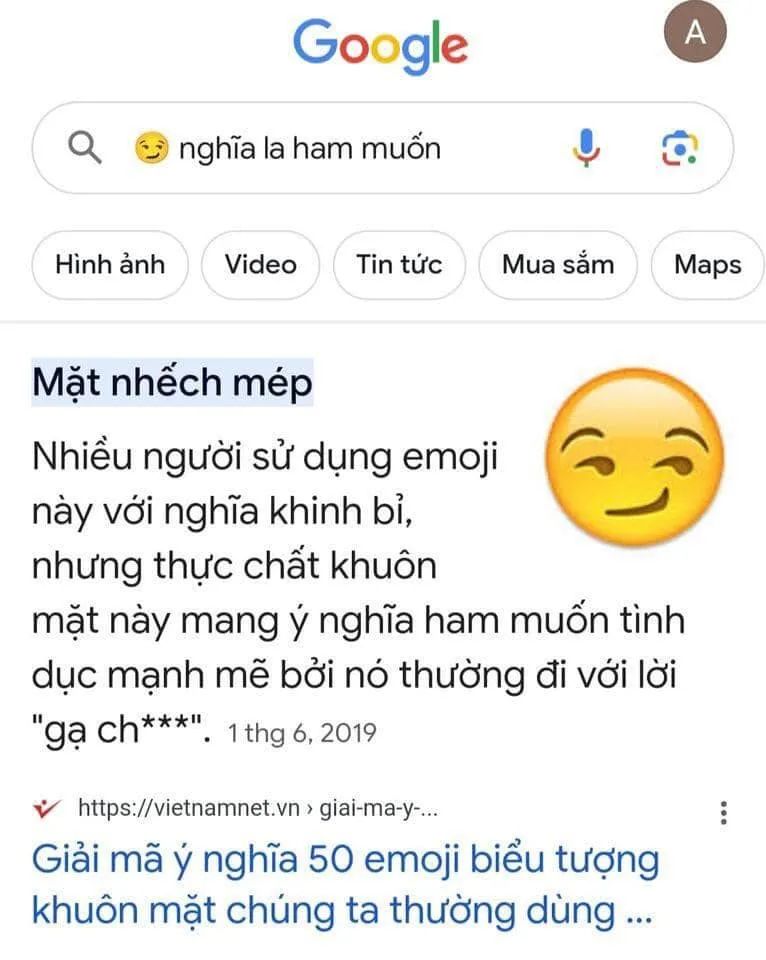Show Mua sắm results
The height and width of the screenshot is (960, 766).
pyautogui.click(x=557, y=265)
